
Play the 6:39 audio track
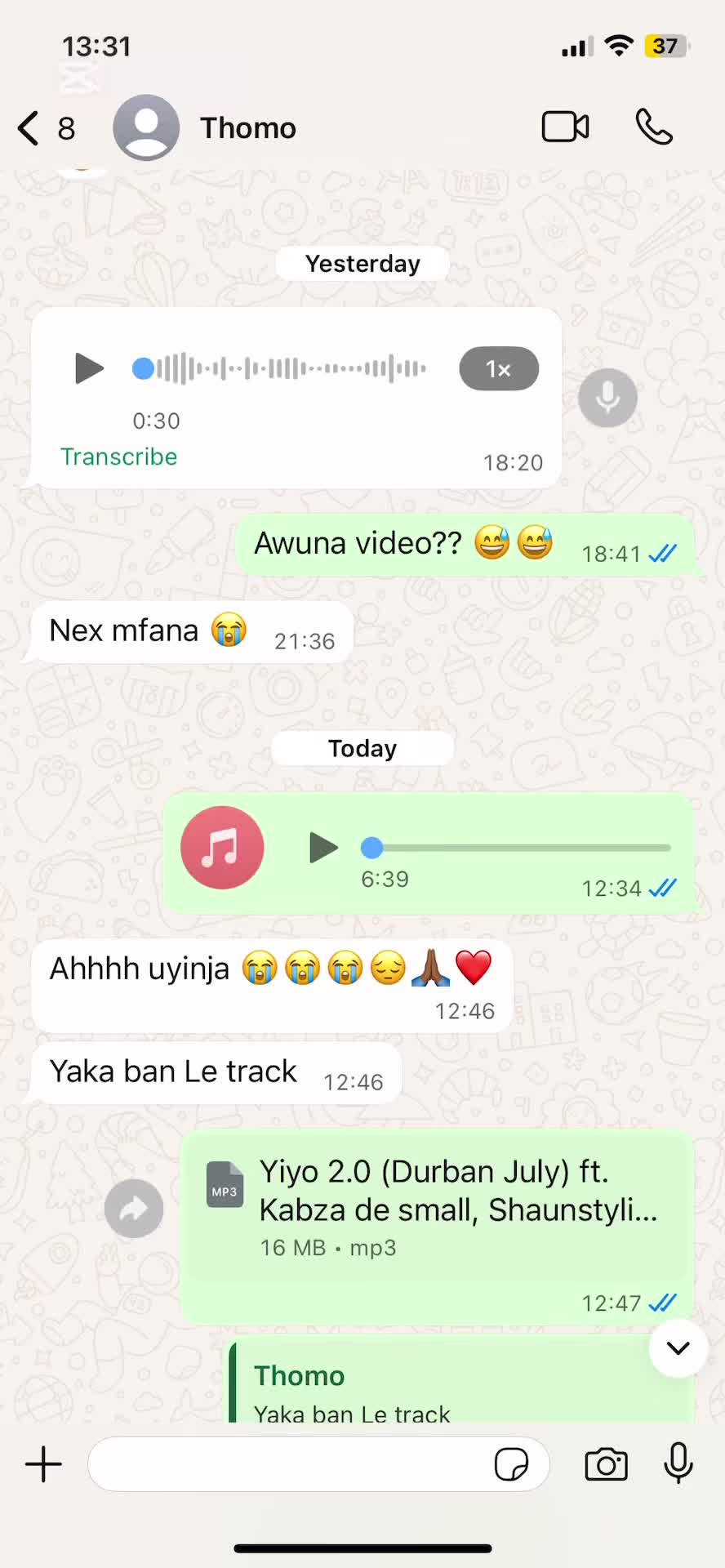coord(323,848)
